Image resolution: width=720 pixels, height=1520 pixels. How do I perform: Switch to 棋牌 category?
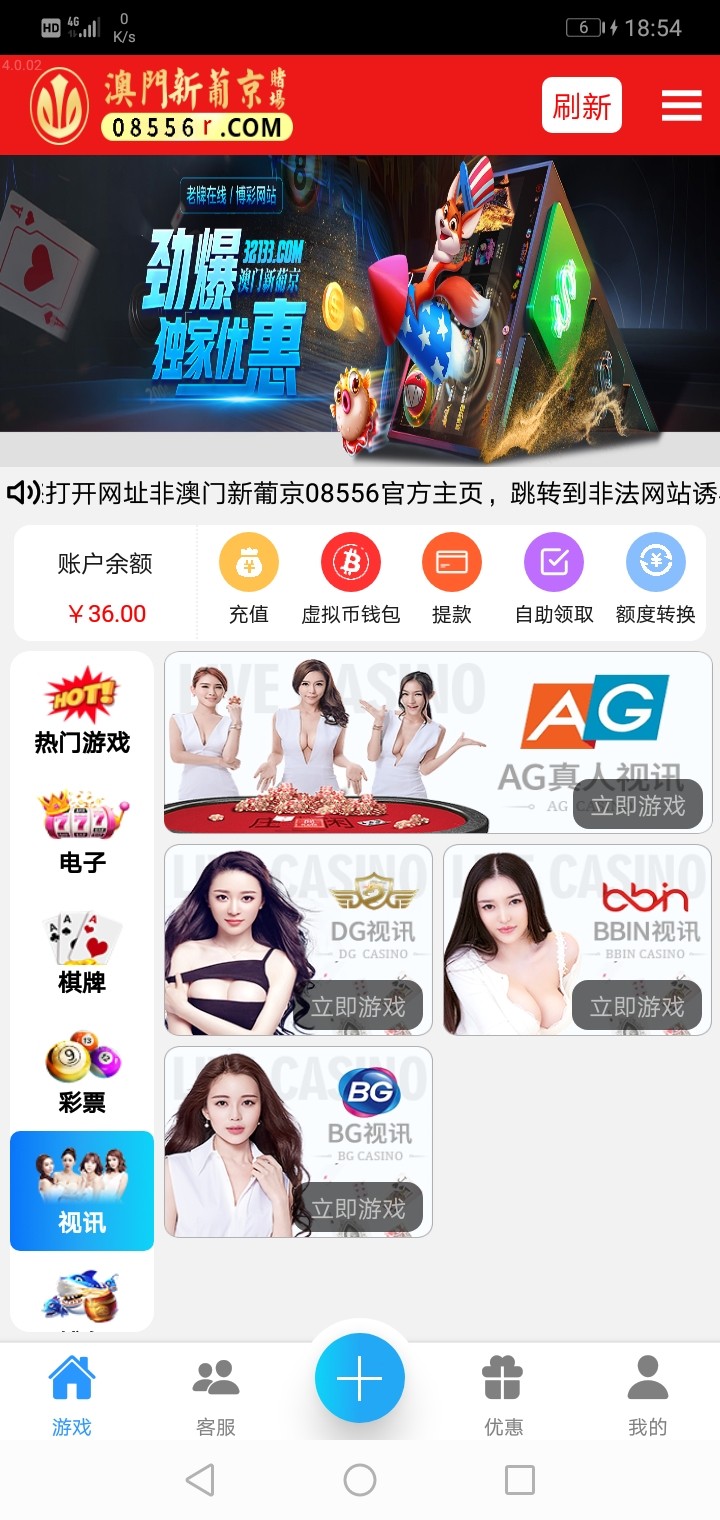[82, 952]
